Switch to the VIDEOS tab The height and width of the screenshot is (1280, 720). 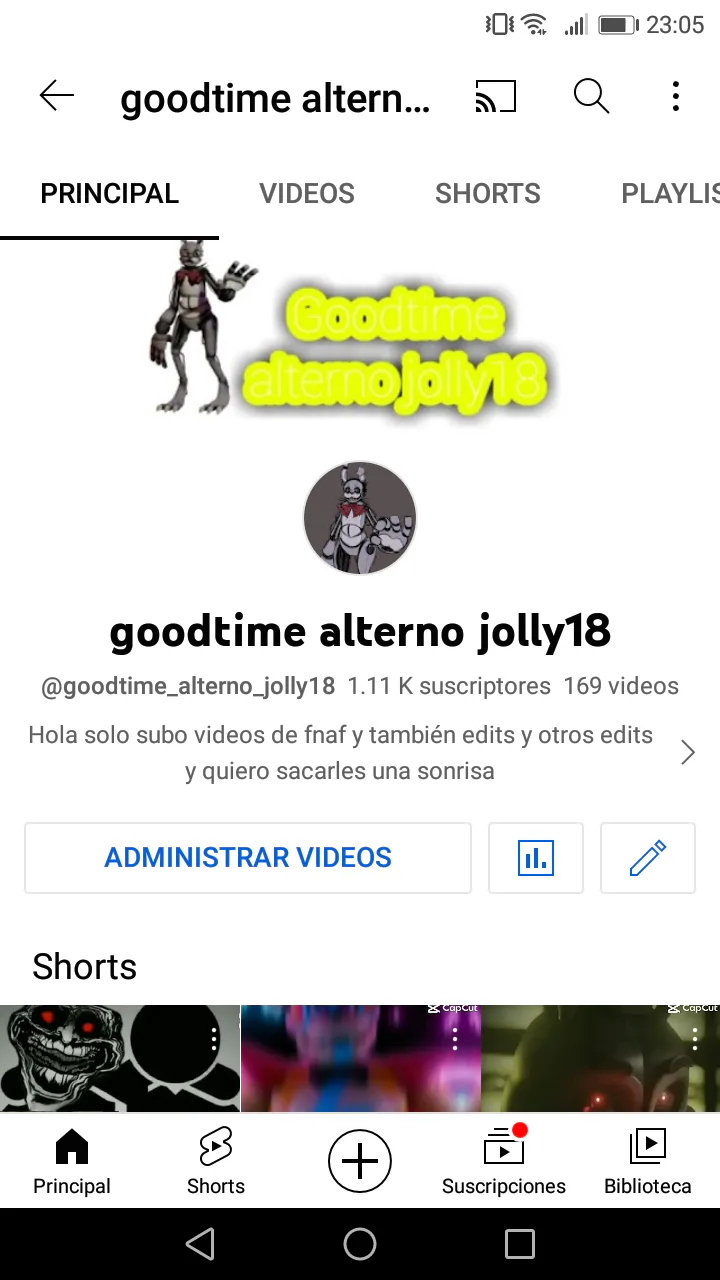pyautogui.click(x=307, y=194)
